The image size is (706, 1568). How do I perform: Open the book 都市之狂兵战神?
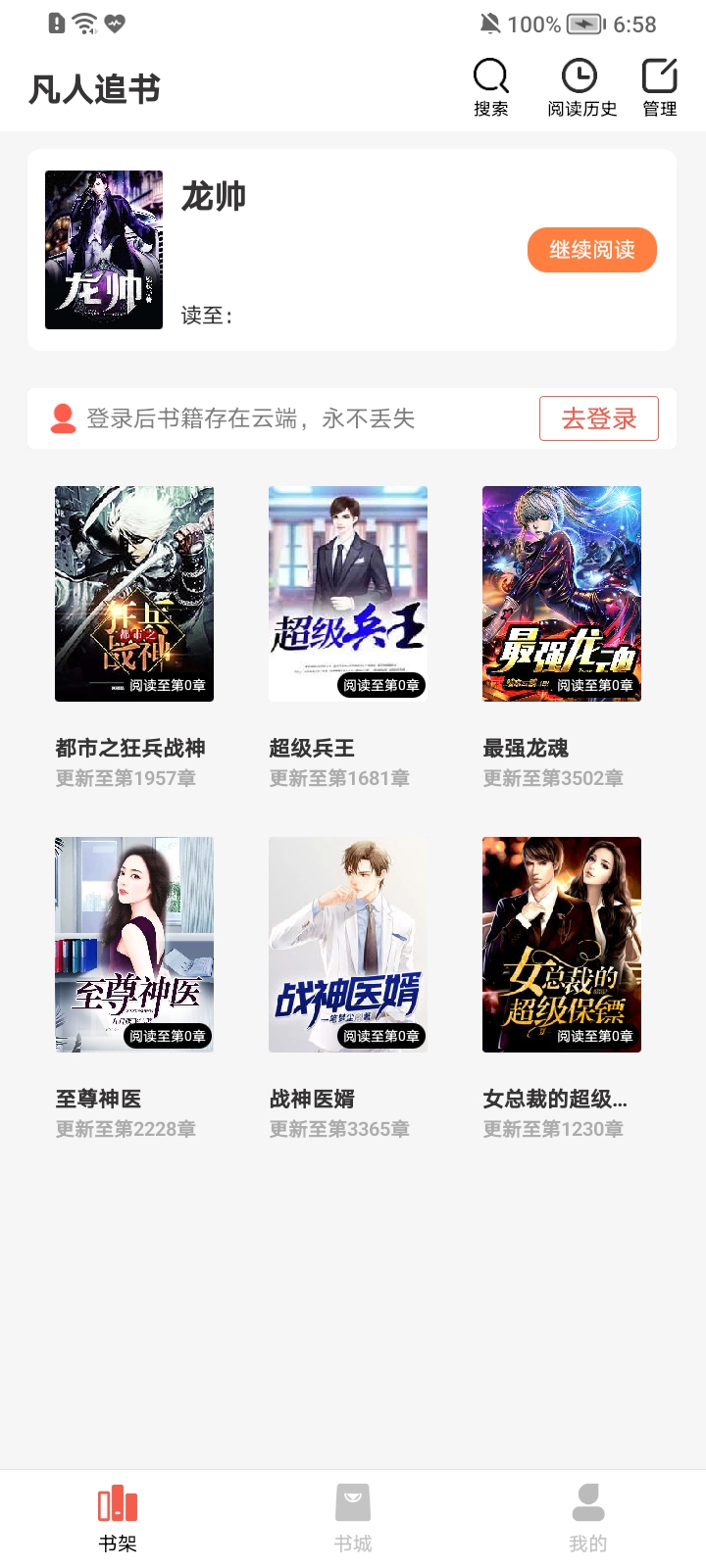tap(134, 594)
